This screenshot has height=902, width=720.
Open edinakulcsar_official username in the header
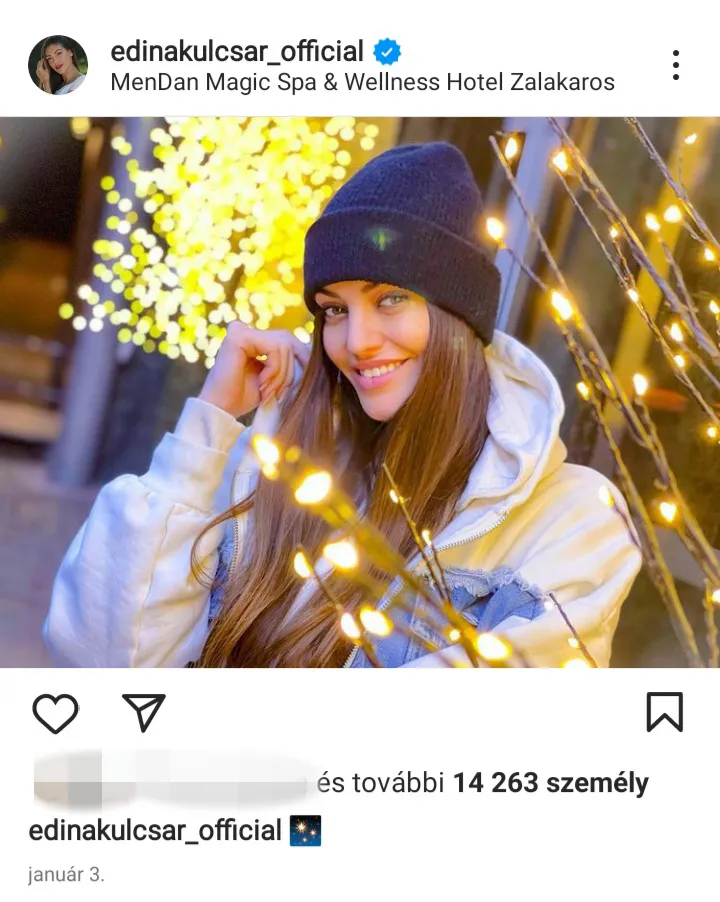pos(236,51)
